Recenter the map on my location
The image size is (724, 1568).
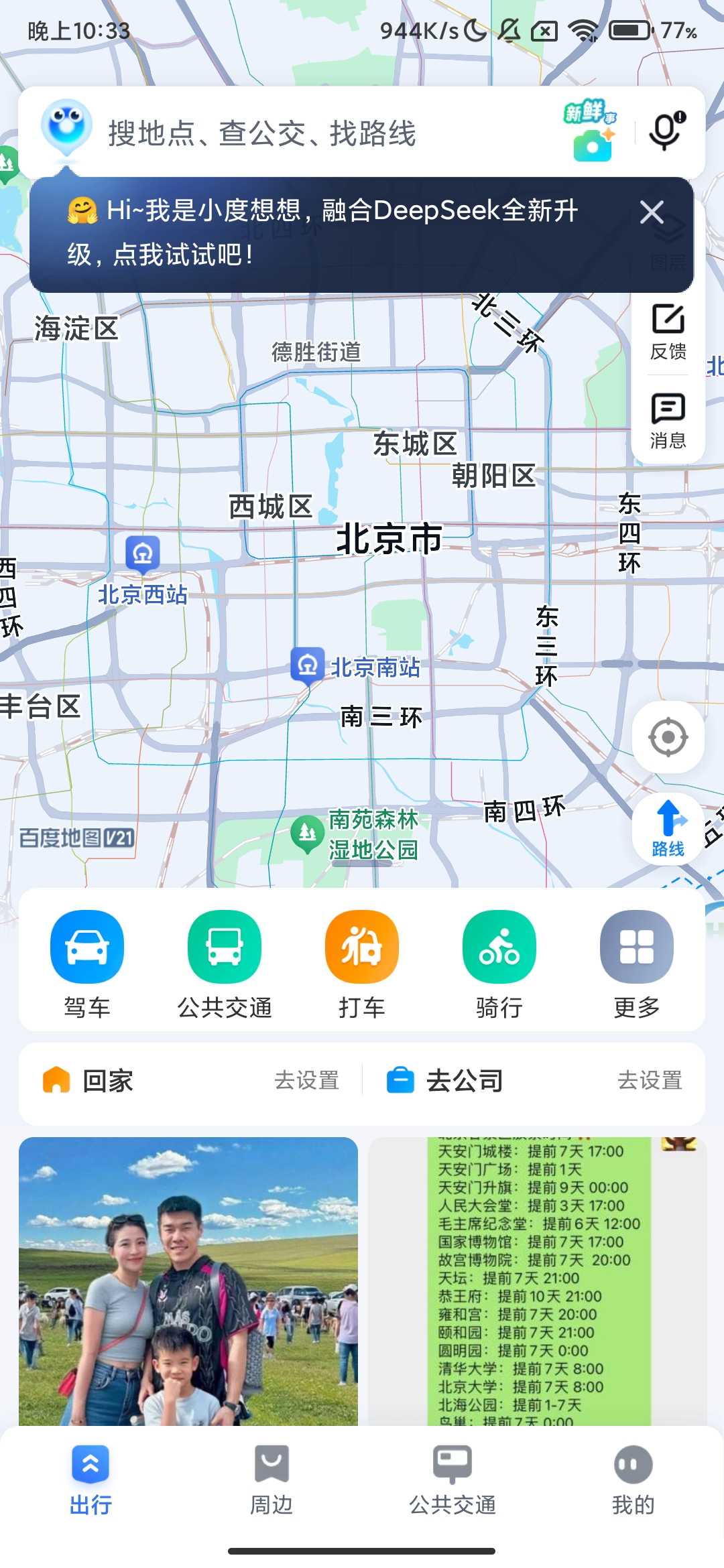coord(668,737)
